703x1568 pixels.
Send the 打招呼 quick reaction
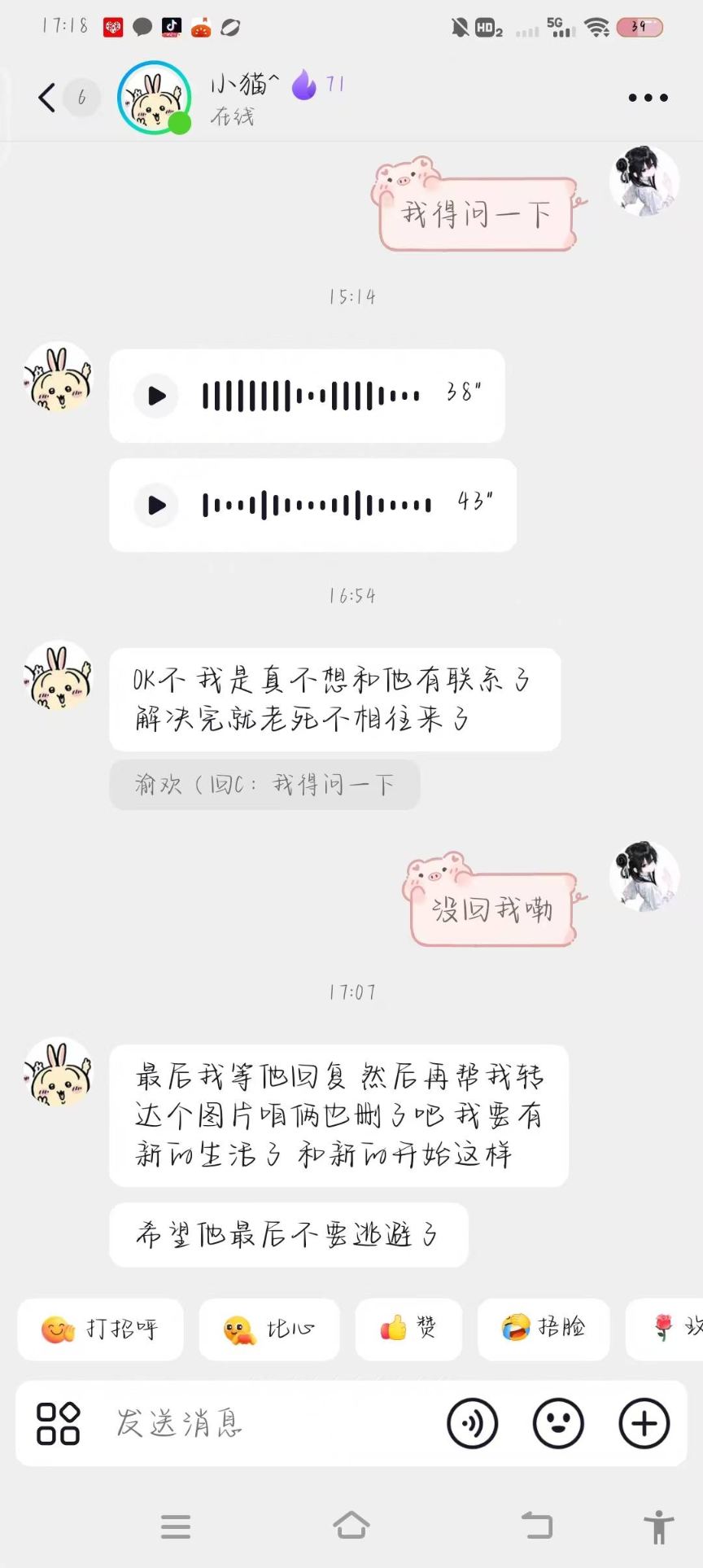pyautogui.click(x=100, y=1329)
